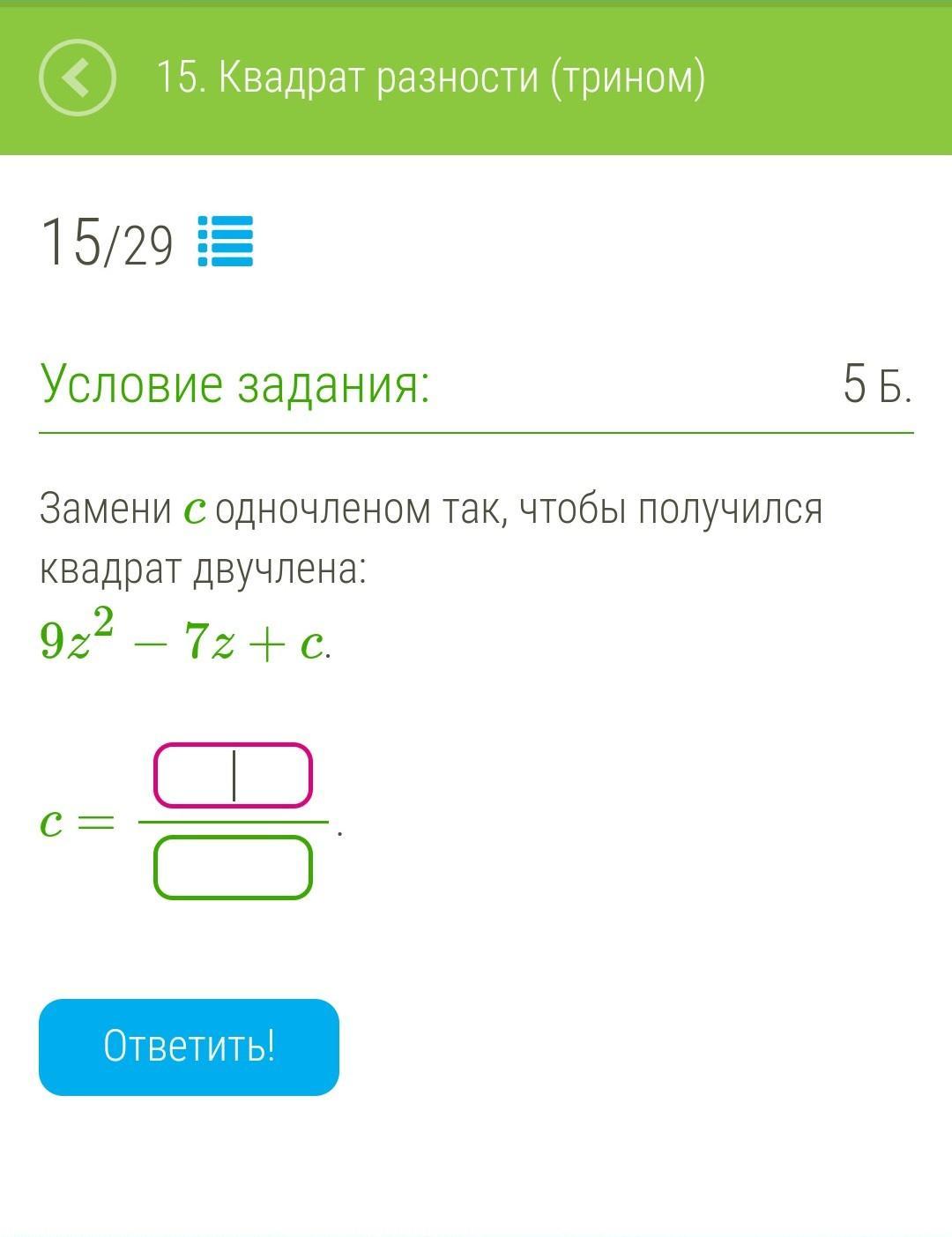
Task: Select the denominator input field
Action: click(233, 868)
